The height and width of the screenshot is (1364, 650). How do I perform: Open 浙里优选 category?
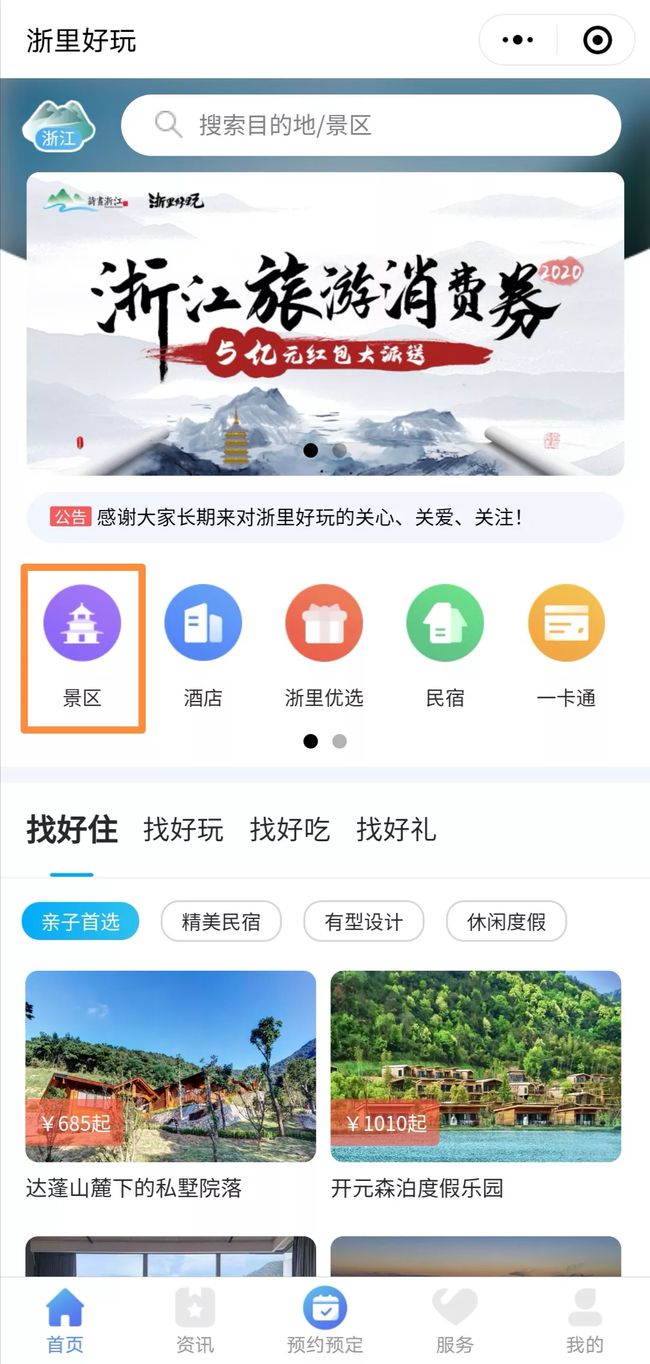(x=324, y=647)
